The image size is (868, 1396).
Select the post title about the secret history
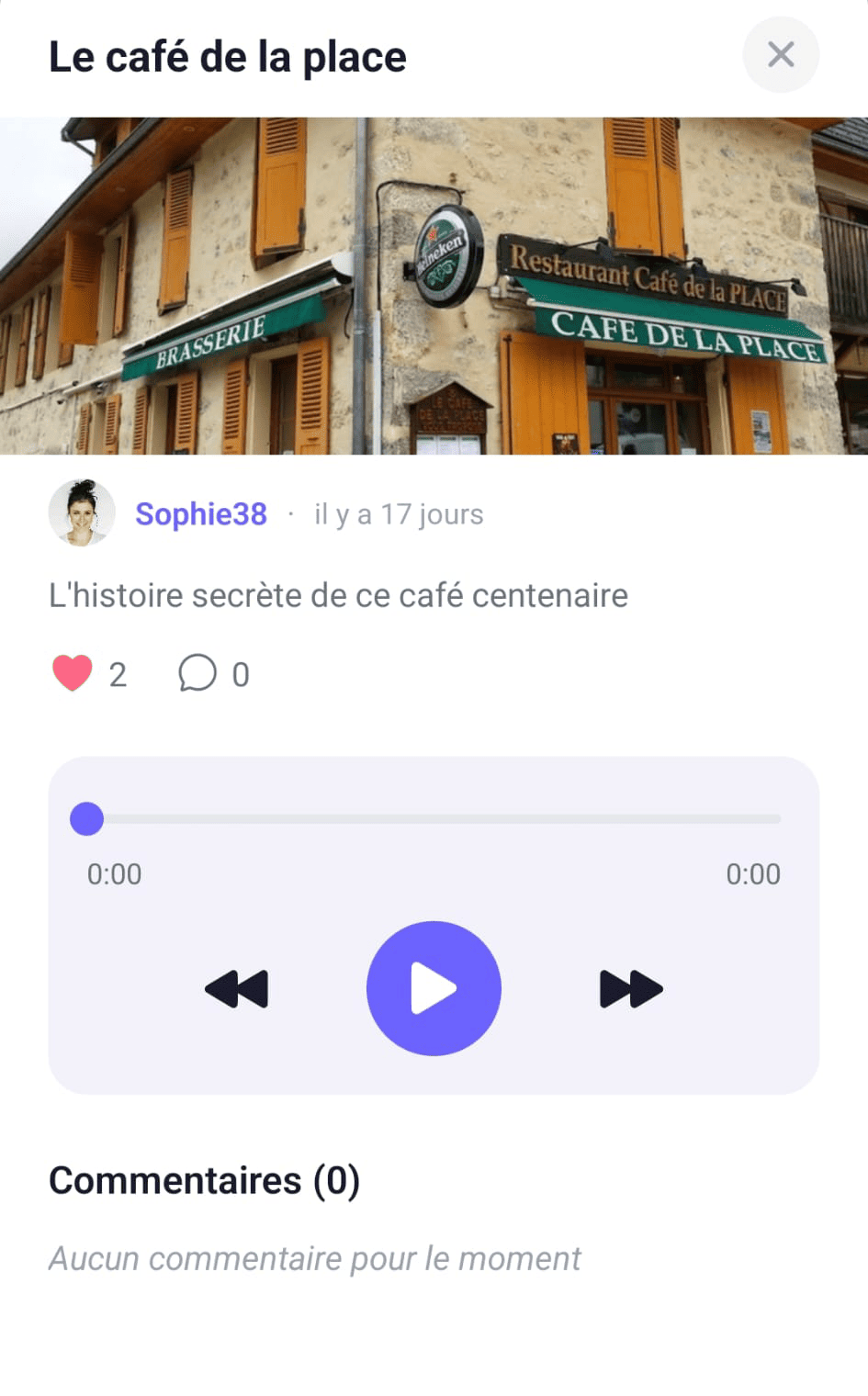(338, 595)
